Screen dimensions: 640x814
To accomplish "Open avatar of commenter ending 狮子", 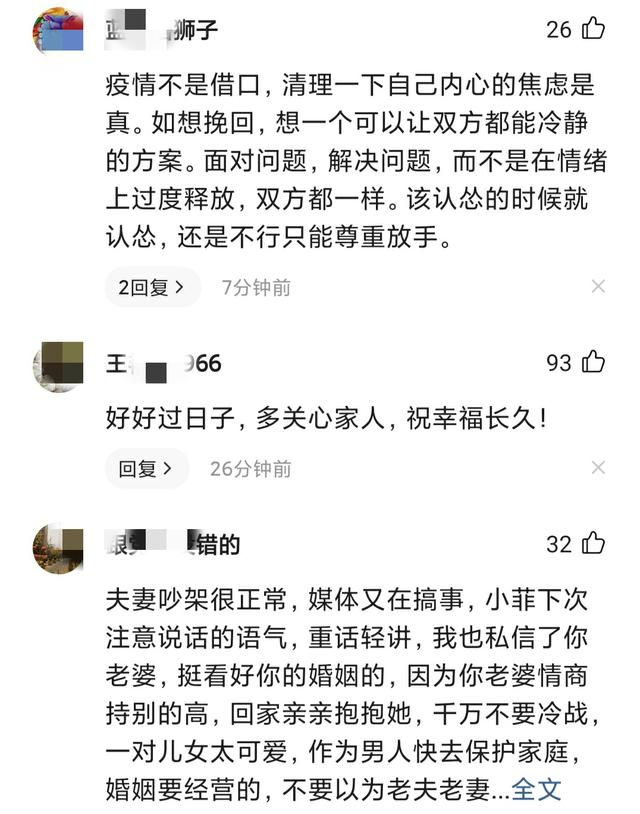I will coord(58,31).
